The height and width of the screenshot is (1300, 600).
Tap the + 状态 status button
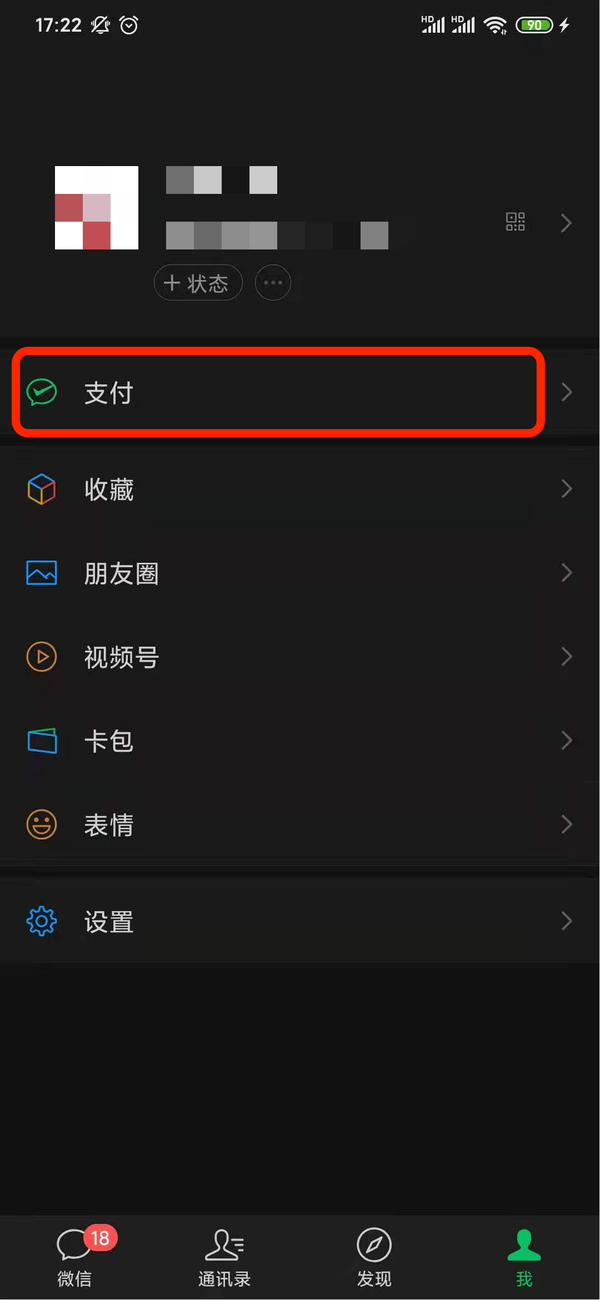coord(198,283)
